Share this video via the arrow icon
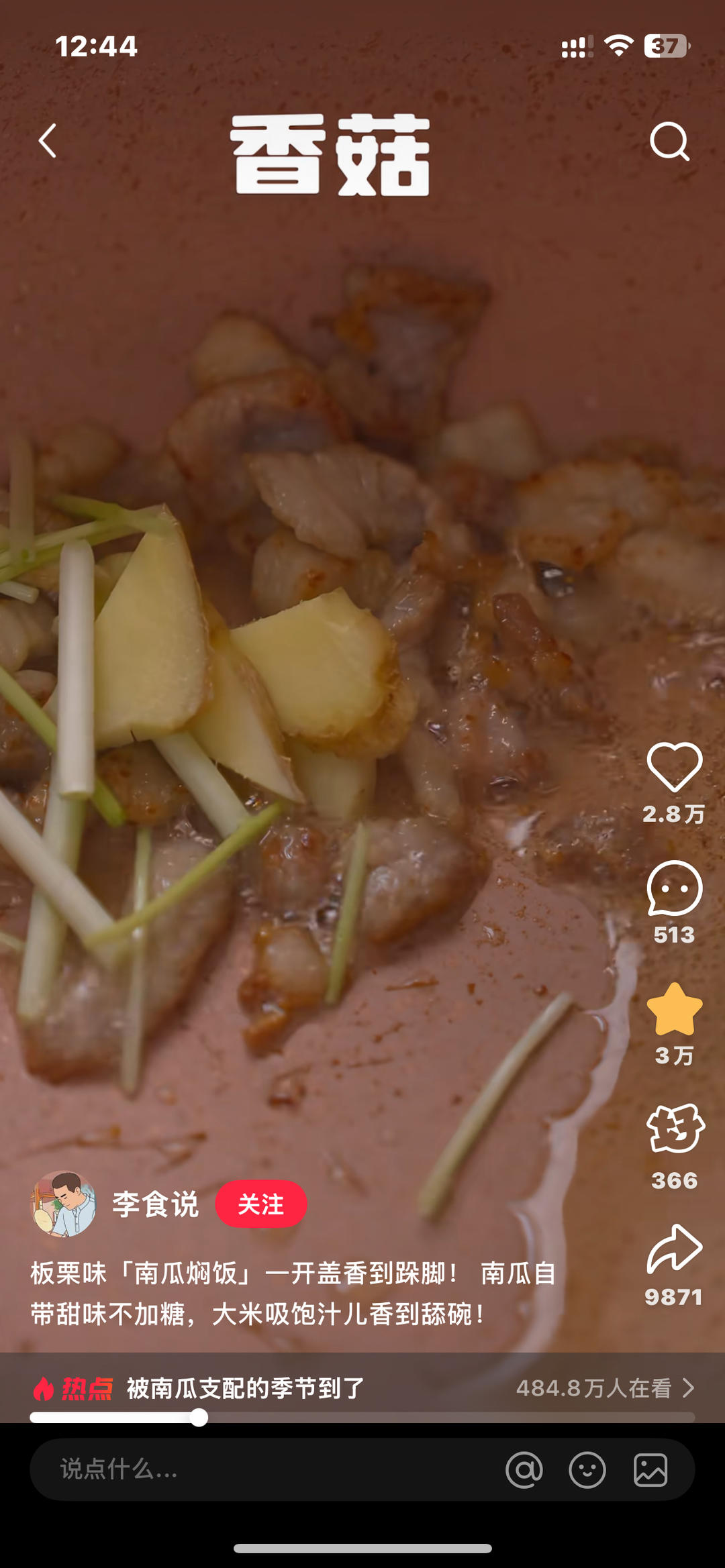 674,1249
